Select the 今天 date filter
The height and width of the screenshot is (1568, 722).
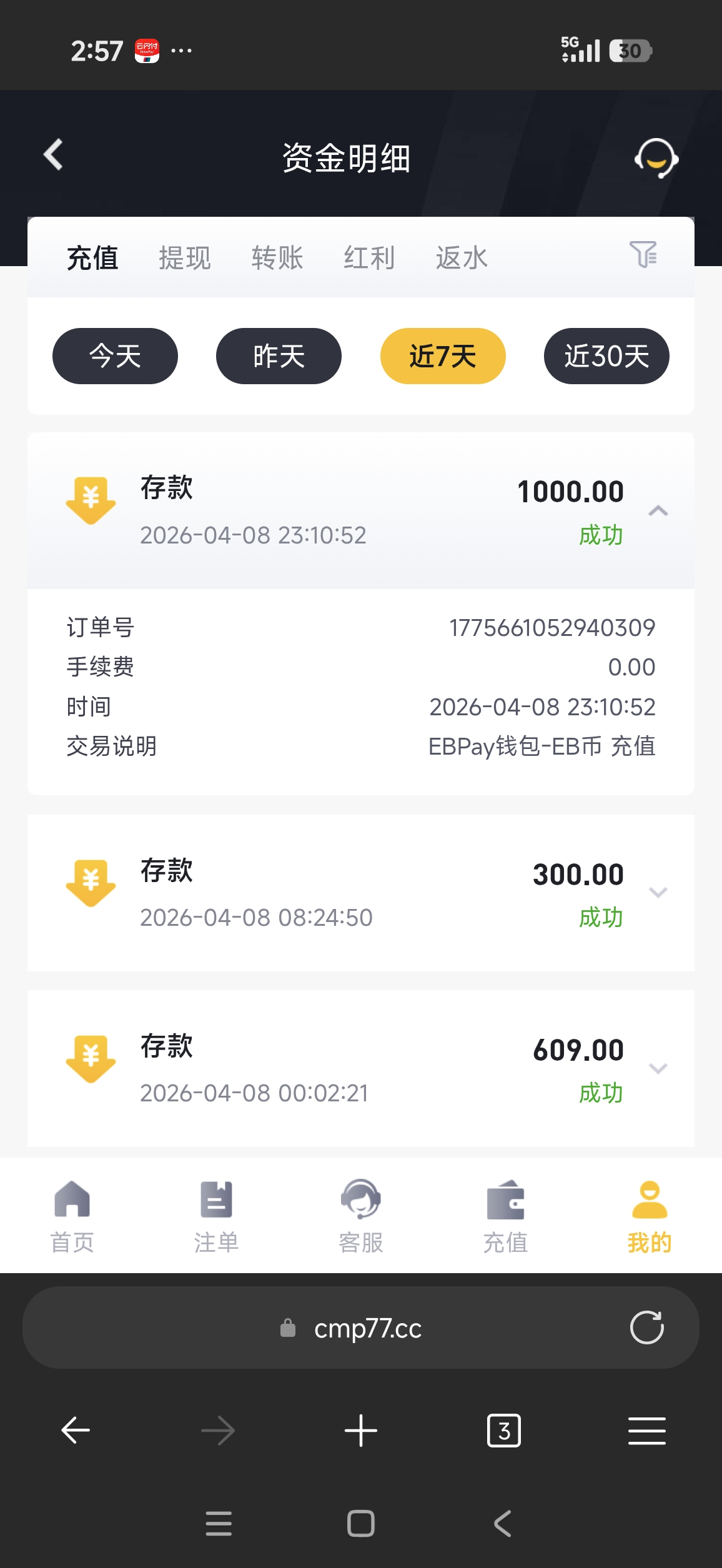(x=115, y=356)
